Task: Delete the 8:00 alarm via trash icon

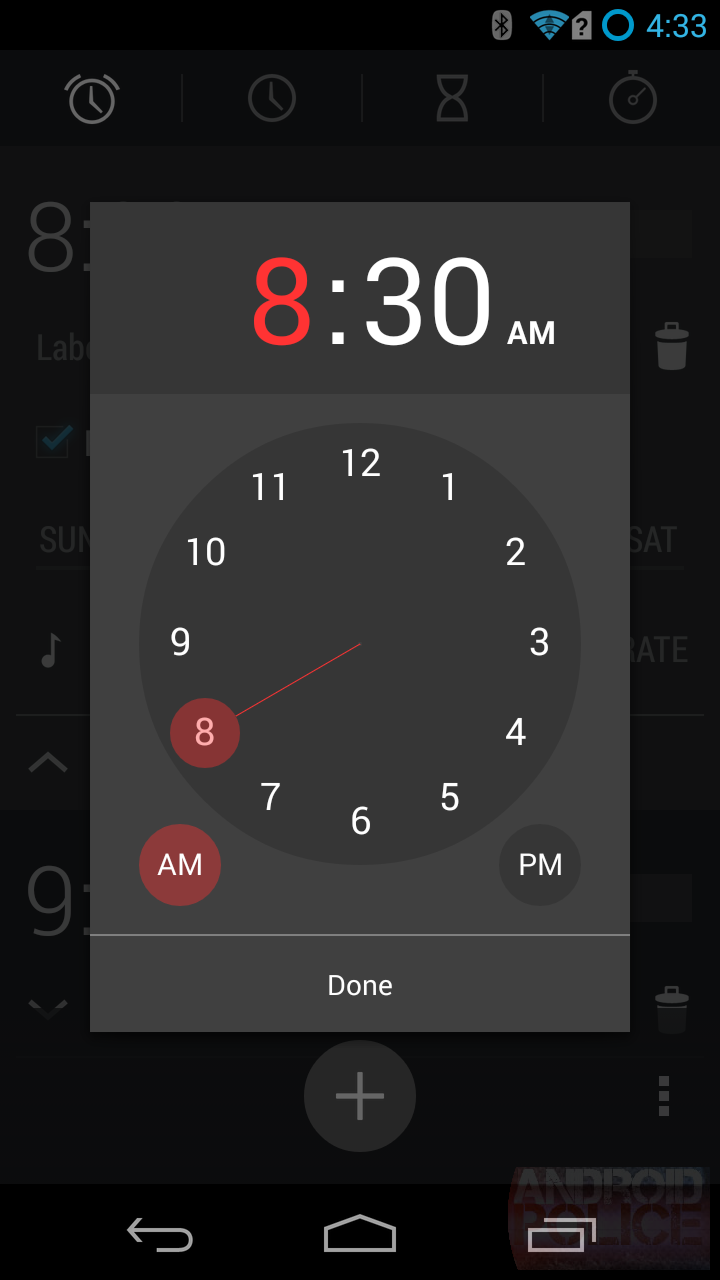Action: click(x=672, y=345)
